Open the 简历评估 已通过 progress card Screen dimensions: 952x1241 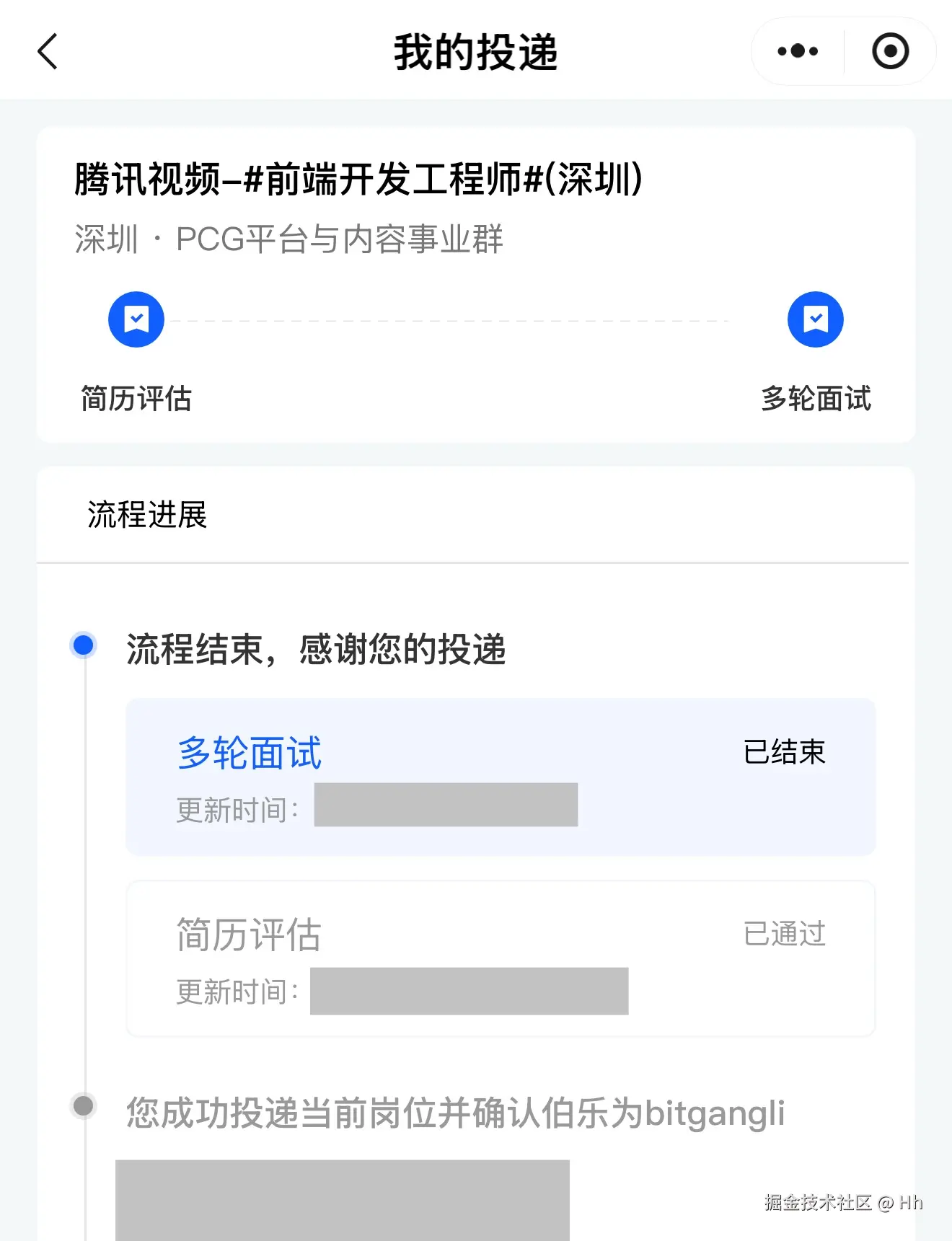[501, 959]
